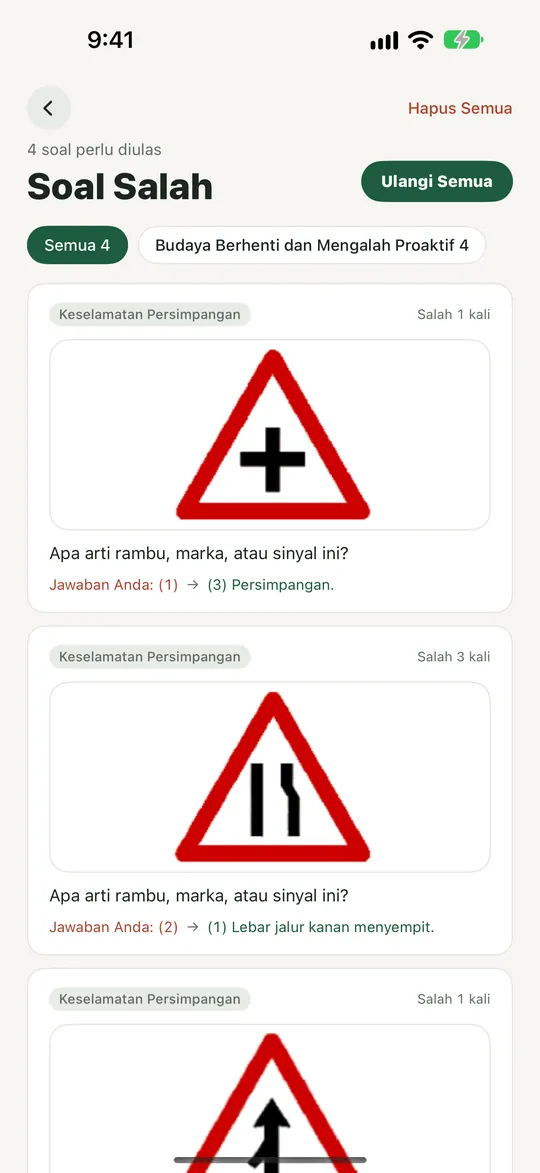Select the Semua 4 filter chip
Screen dimensions: 540x1173
click(x=78, y=245)
